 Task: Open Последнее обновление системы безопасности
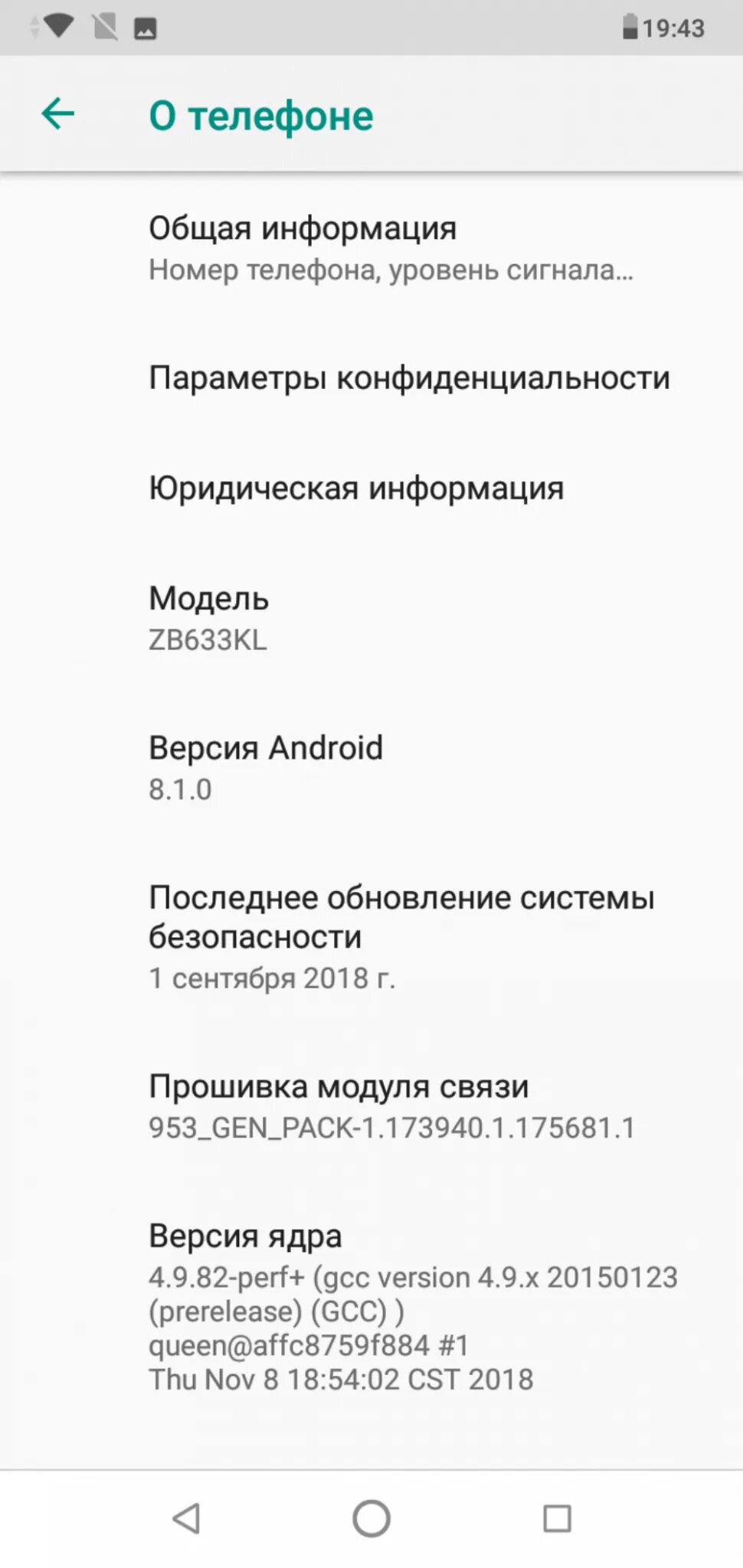point(371,936)
